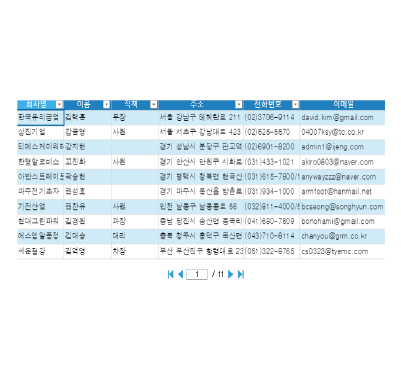Expand the 직책 column filter dropdown

pos(153,105)
